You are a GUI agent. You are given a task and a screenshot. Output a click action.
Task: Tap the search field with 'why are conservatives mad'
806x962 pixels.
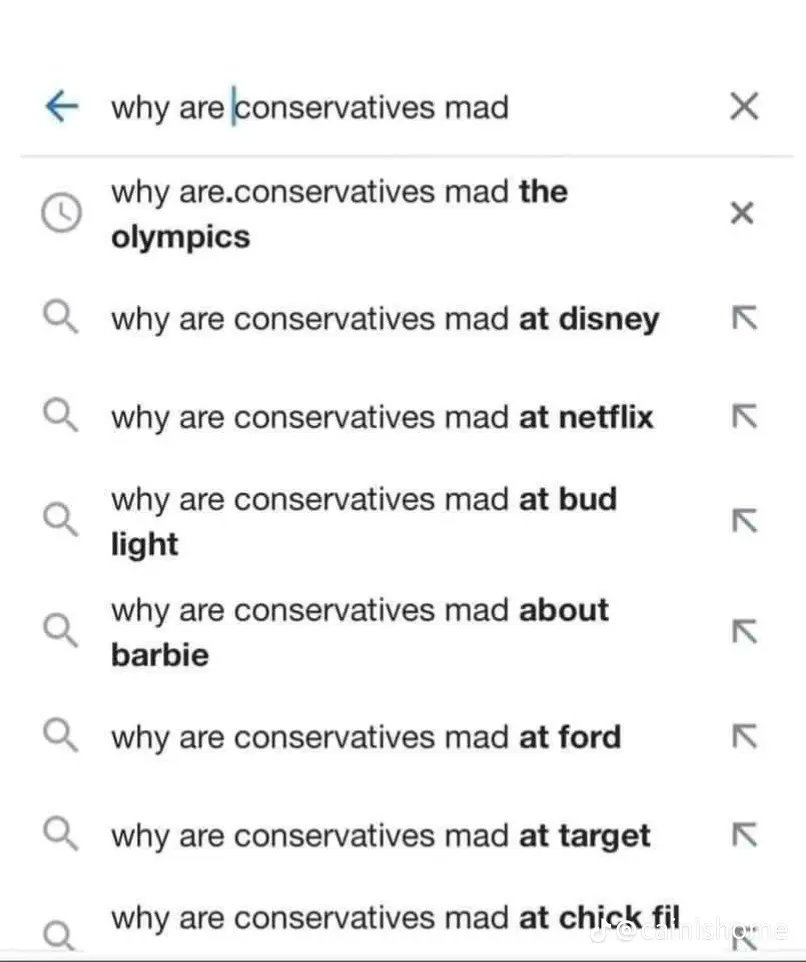[400, 106]
